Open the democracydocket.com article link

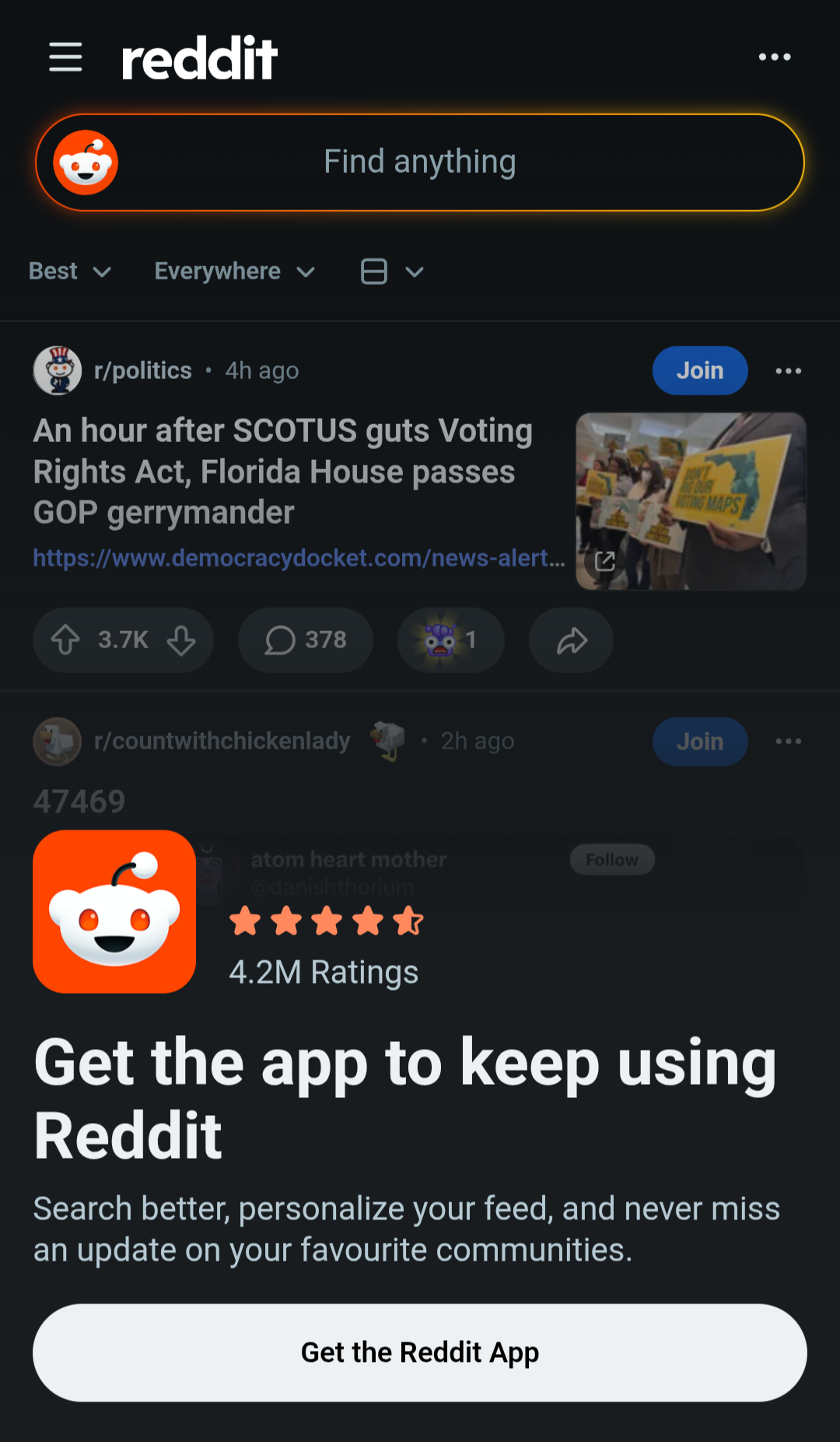click(299, 557)
